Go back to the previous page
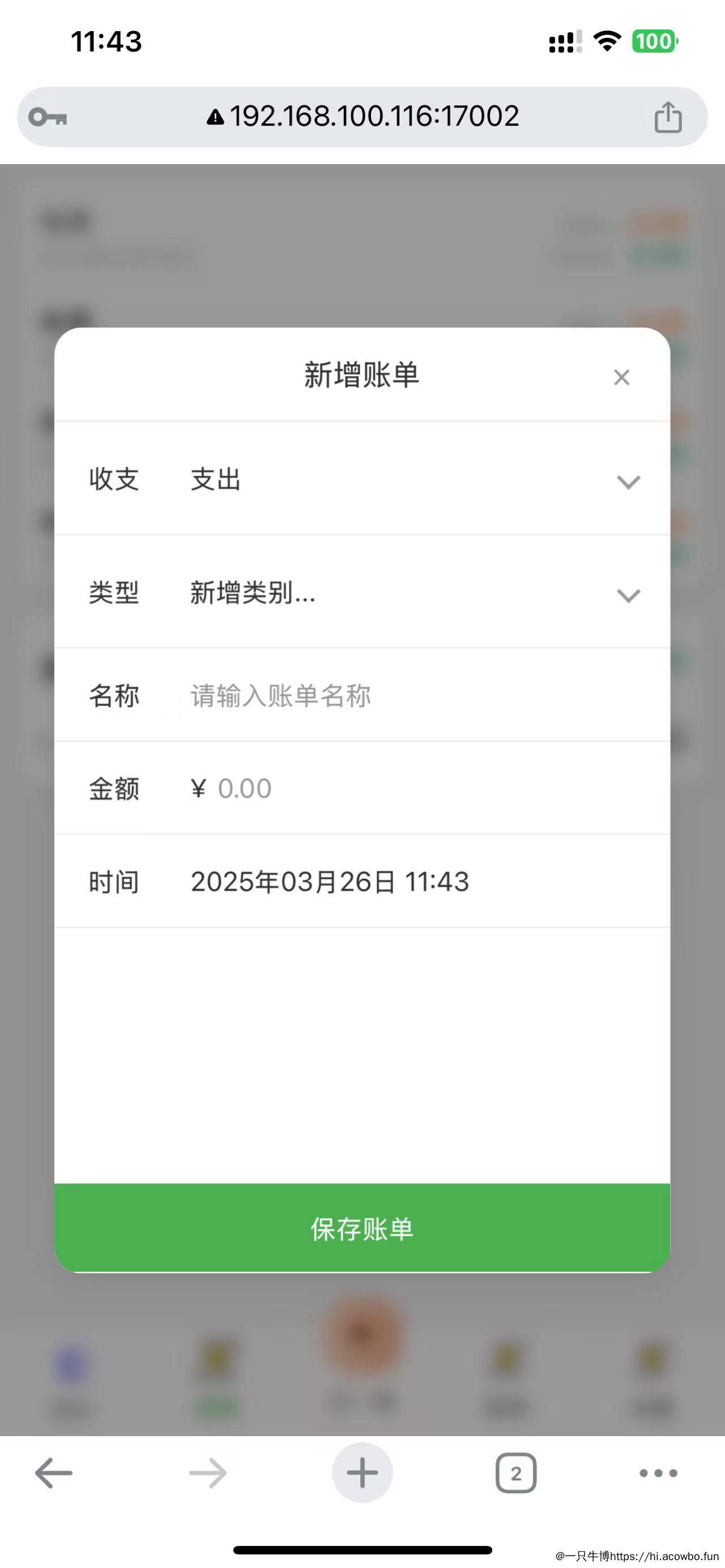 54,1473
